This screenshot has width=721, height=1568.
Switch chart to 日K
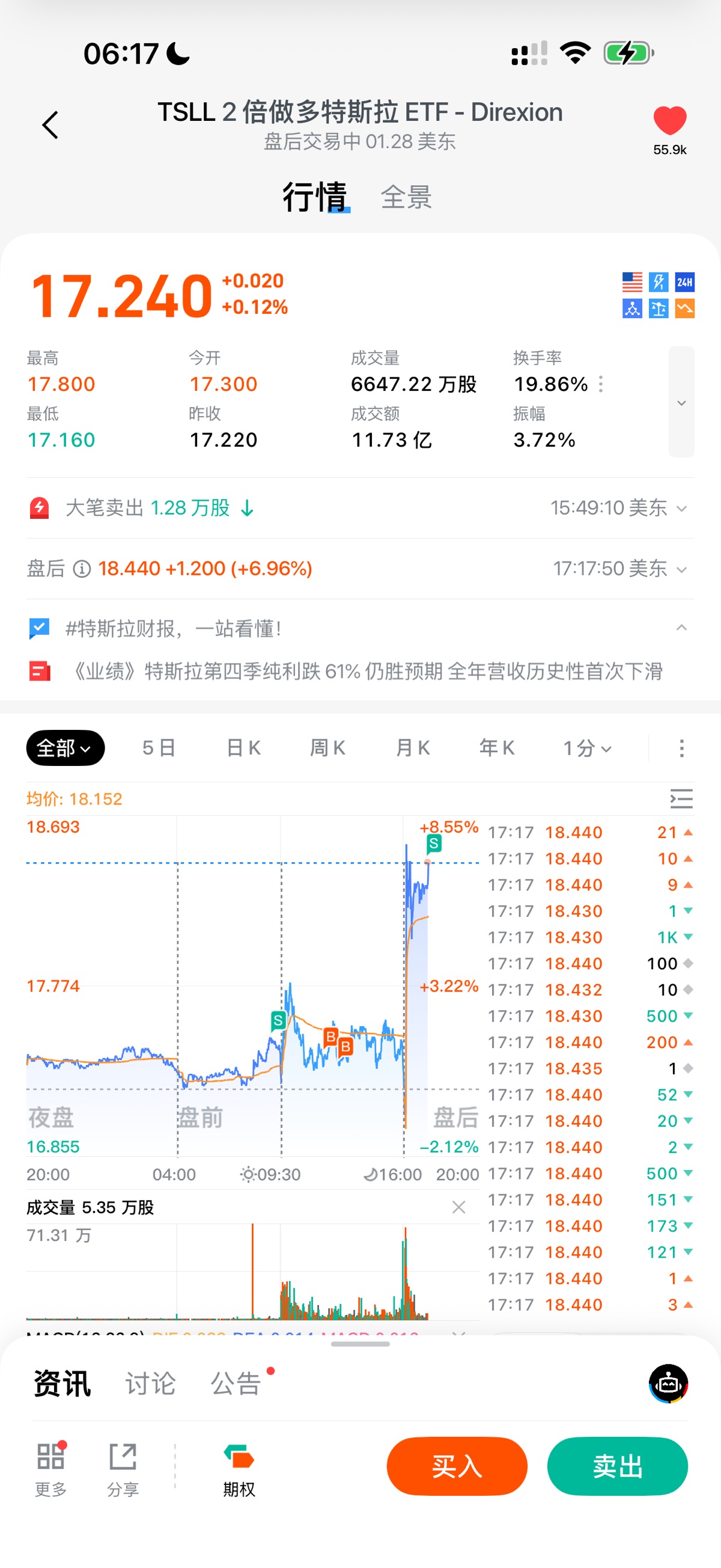243,748
